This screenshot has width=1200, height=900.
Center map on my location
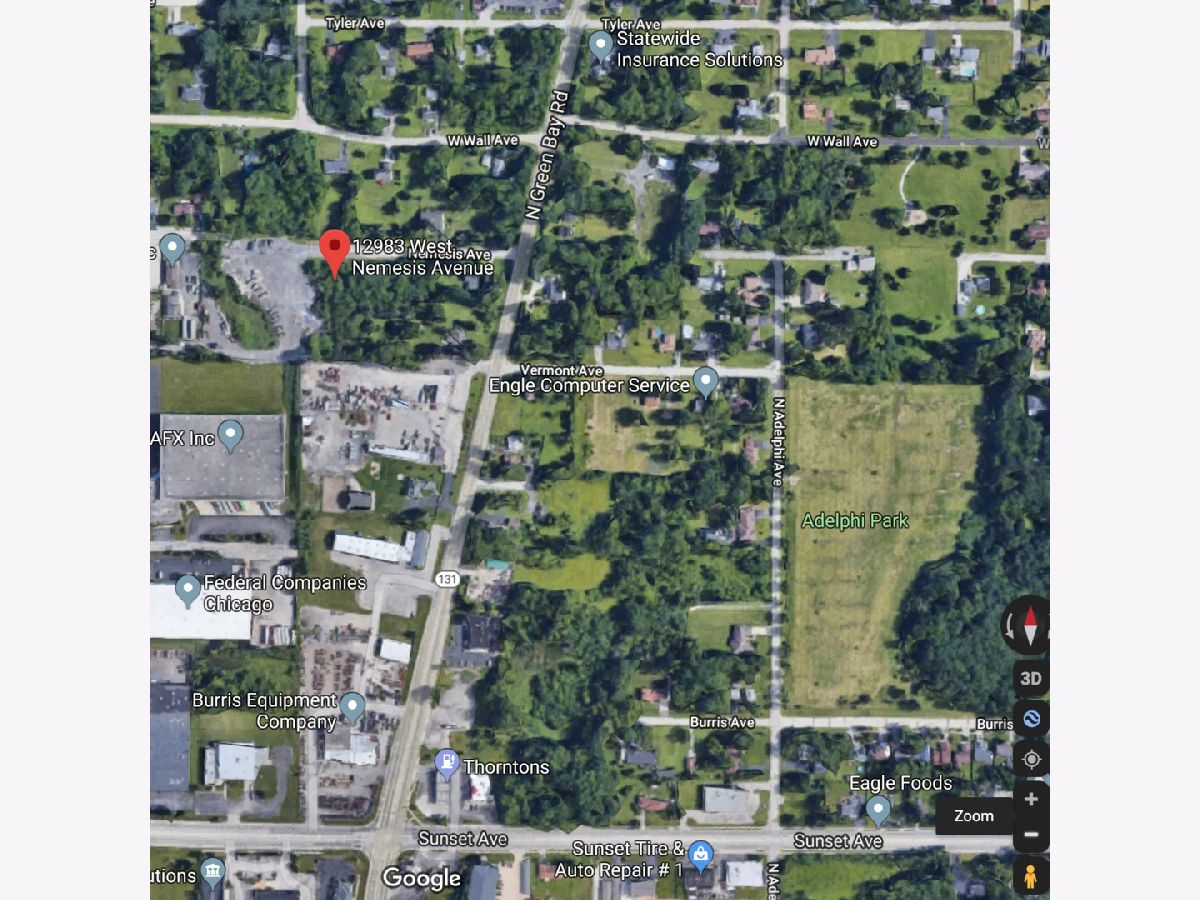tap(1031, 759)
